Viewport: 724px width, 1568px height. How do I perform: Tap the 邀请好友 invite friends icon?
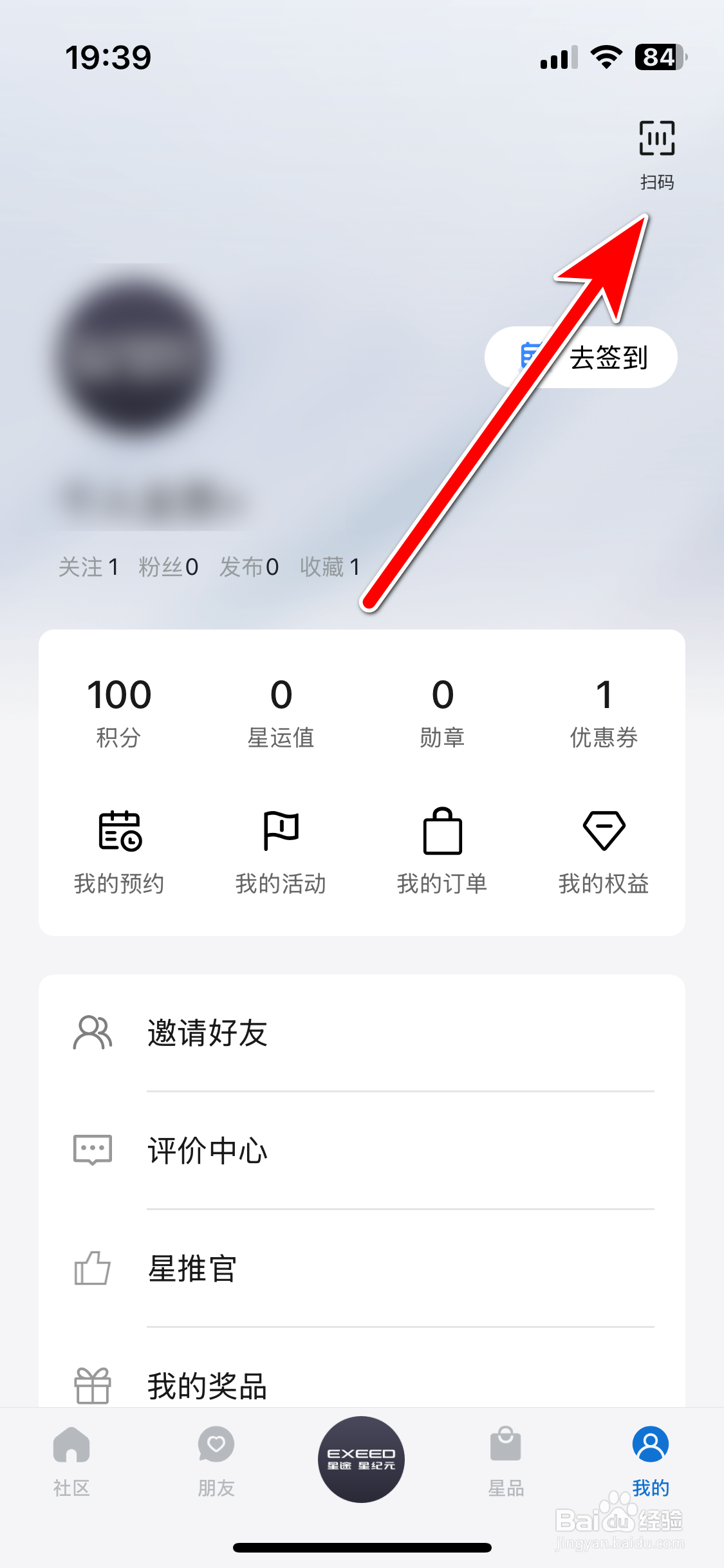point(92,1032)
